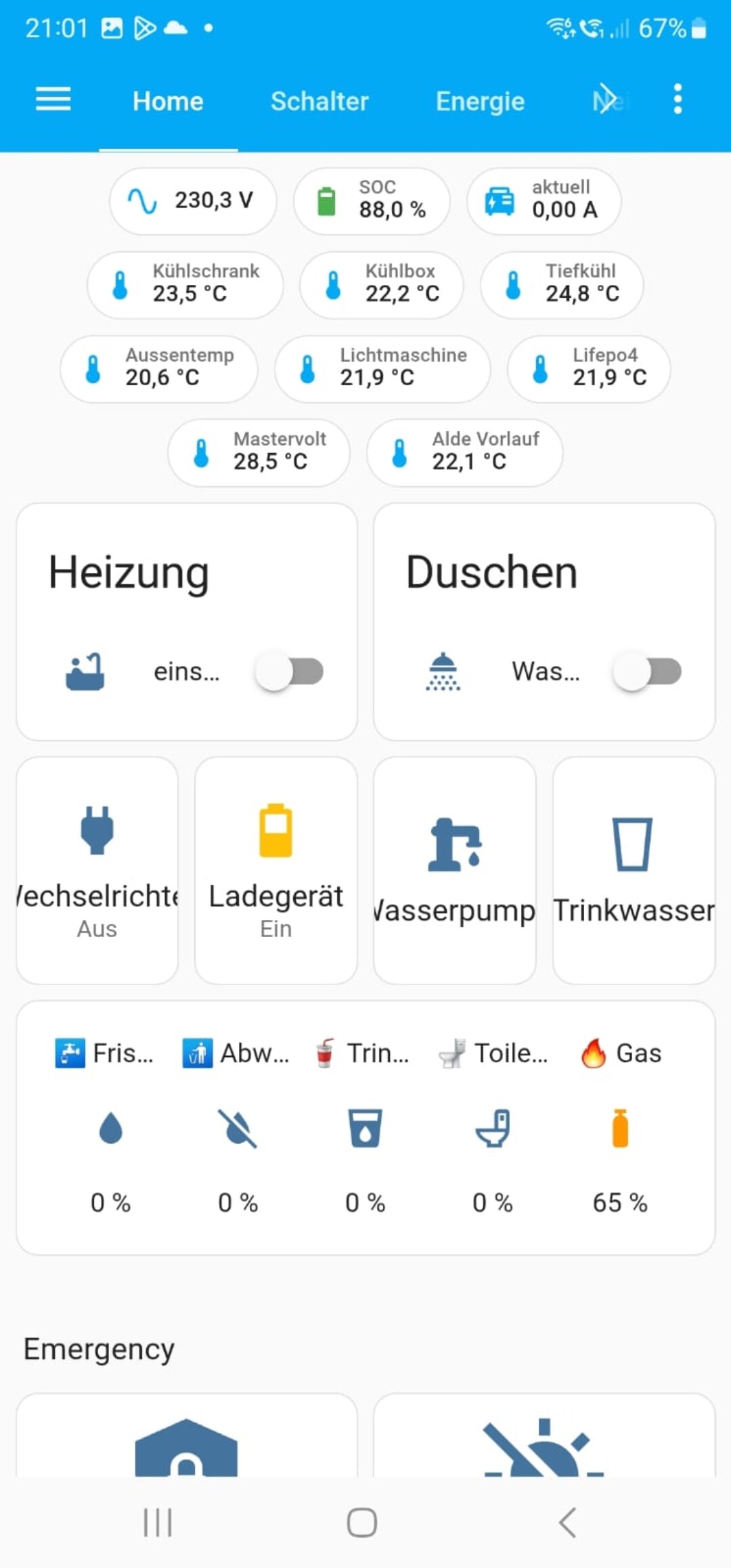Open the Kühlschrank temperature chip
The image size is (731, 1568).
pos(185,285)
